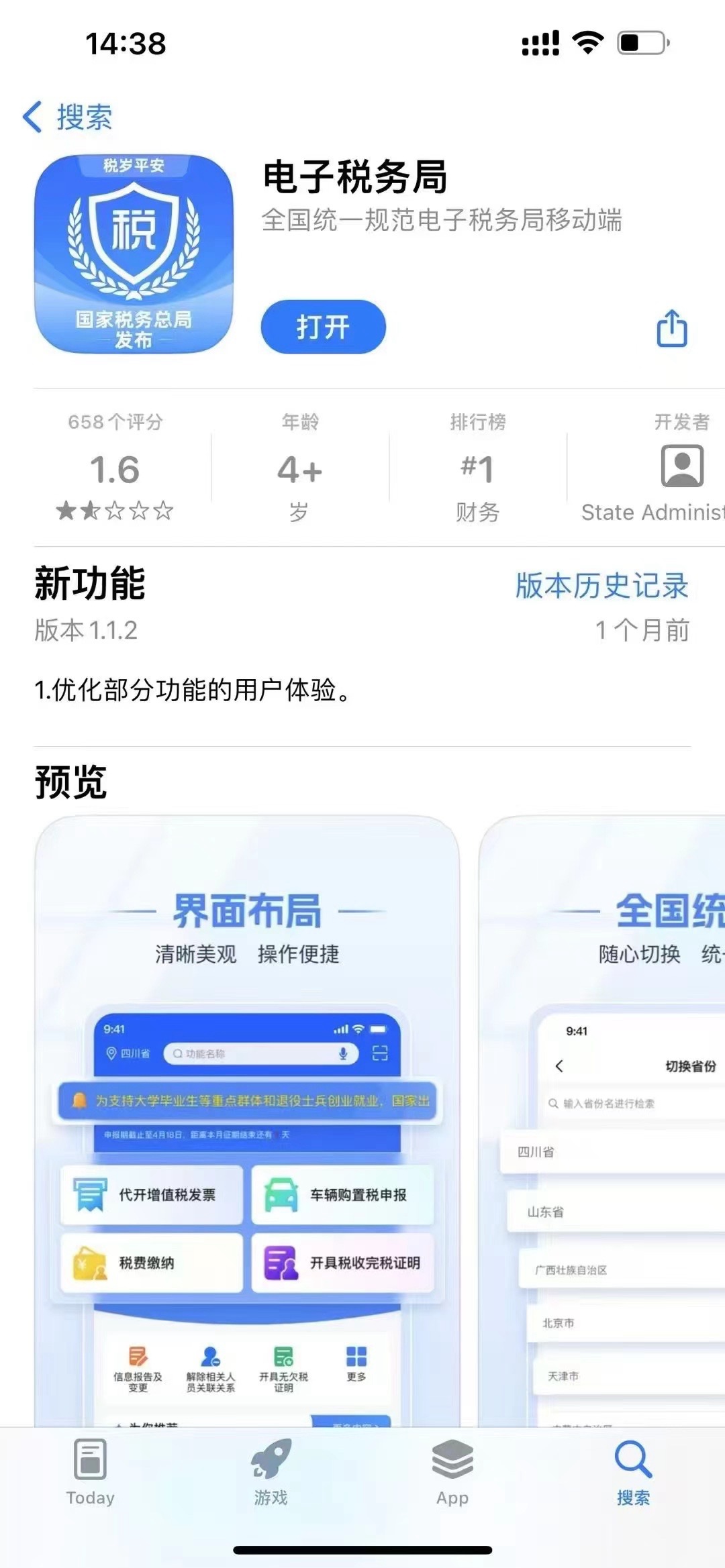Image resolution: width=725 pixels, height=1568 pixels.
Task: Share the 电子税务局 app
Action: tap(671, 329)
